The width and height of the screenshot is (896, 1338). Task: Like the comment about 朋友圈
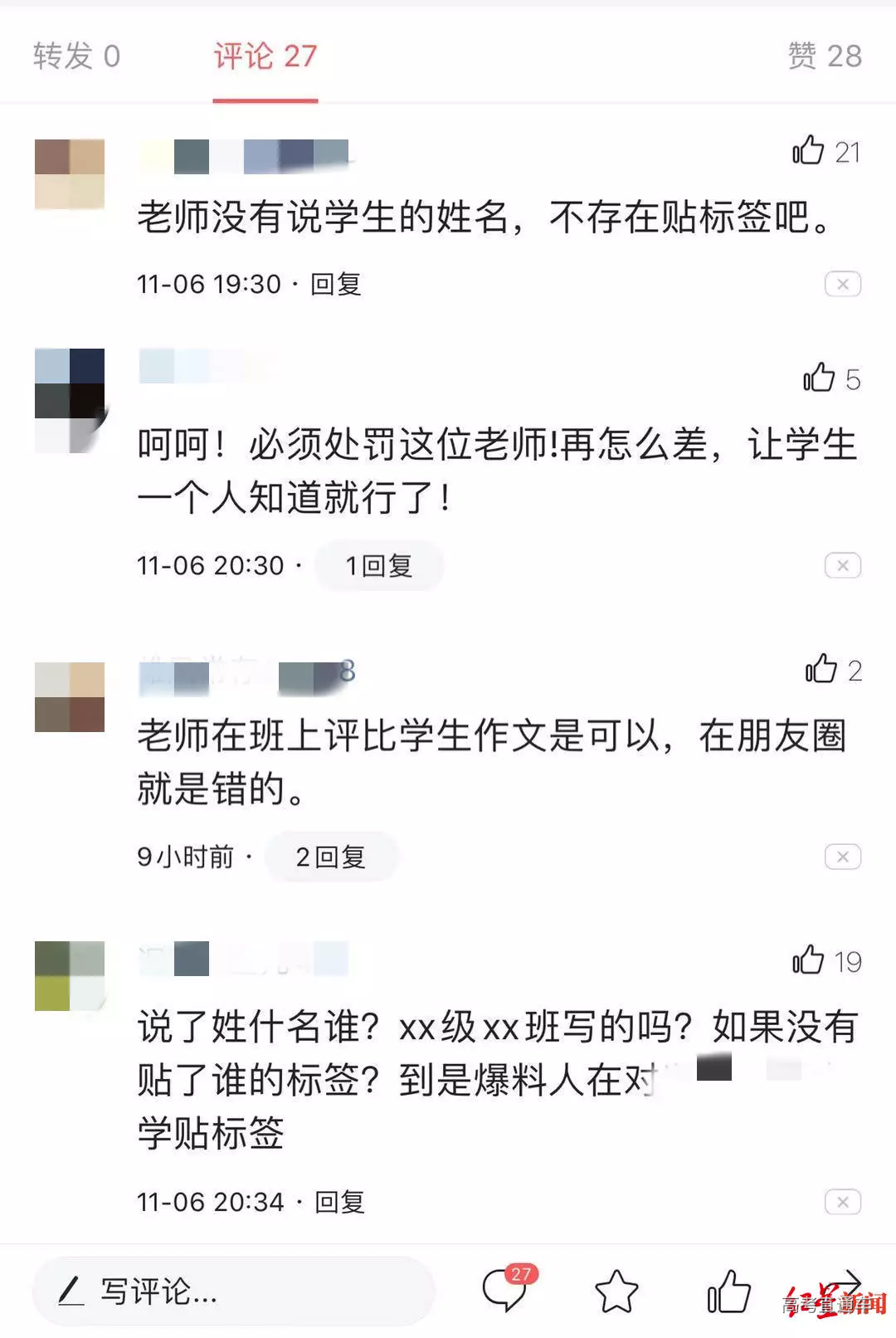coord(821,669)
